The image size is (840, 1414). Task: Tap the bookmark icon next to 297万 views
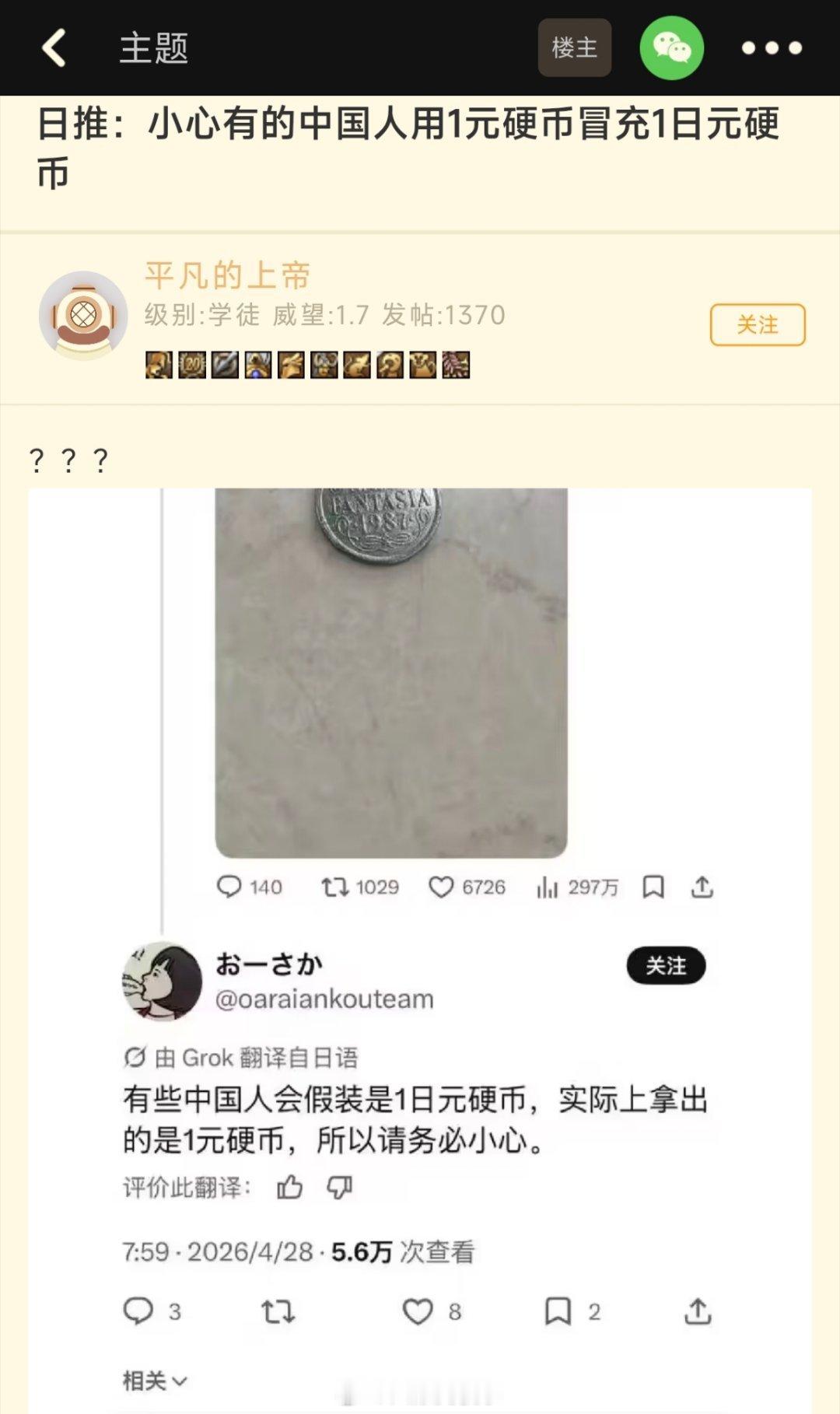tap(653, 887)
